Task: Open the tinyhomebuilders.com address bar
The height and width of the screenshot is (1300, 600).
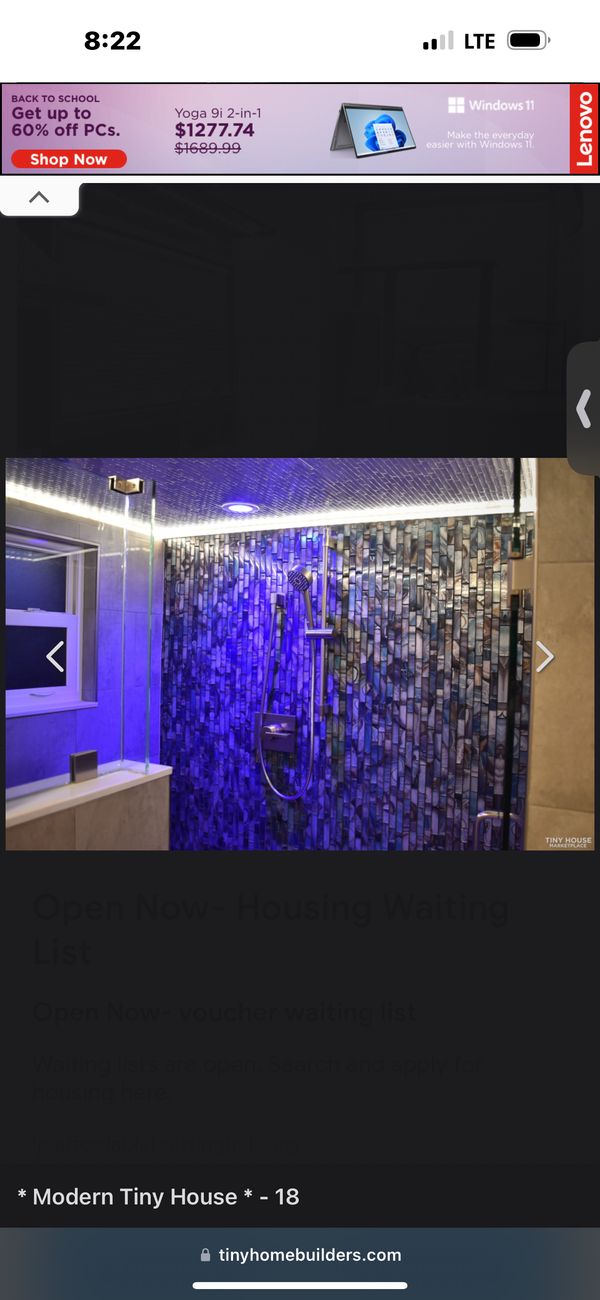Action: click(300, 1255)
